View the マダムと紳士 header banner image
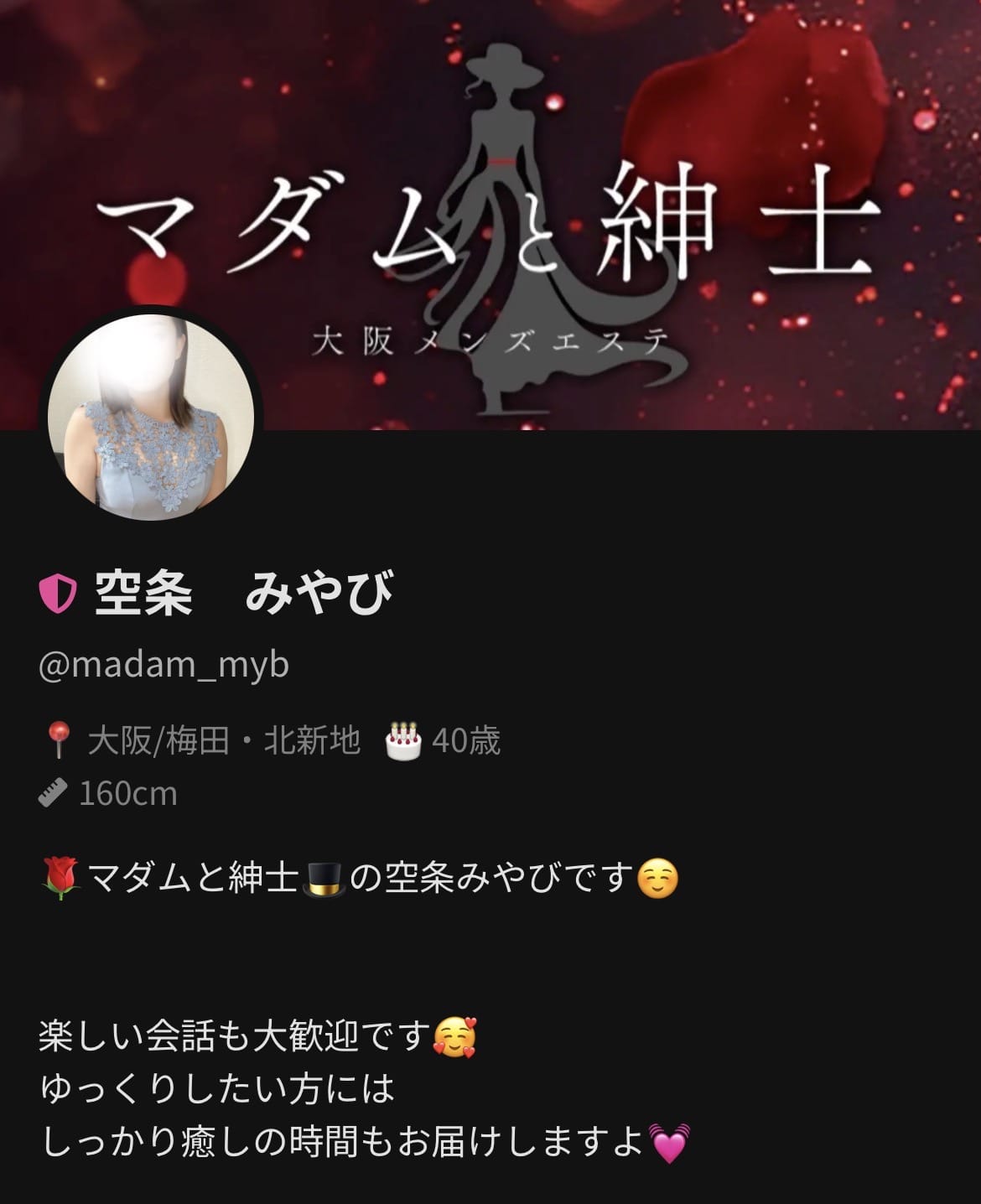The height and width of the screenshot is (1204, 981). tap(587, 168)
